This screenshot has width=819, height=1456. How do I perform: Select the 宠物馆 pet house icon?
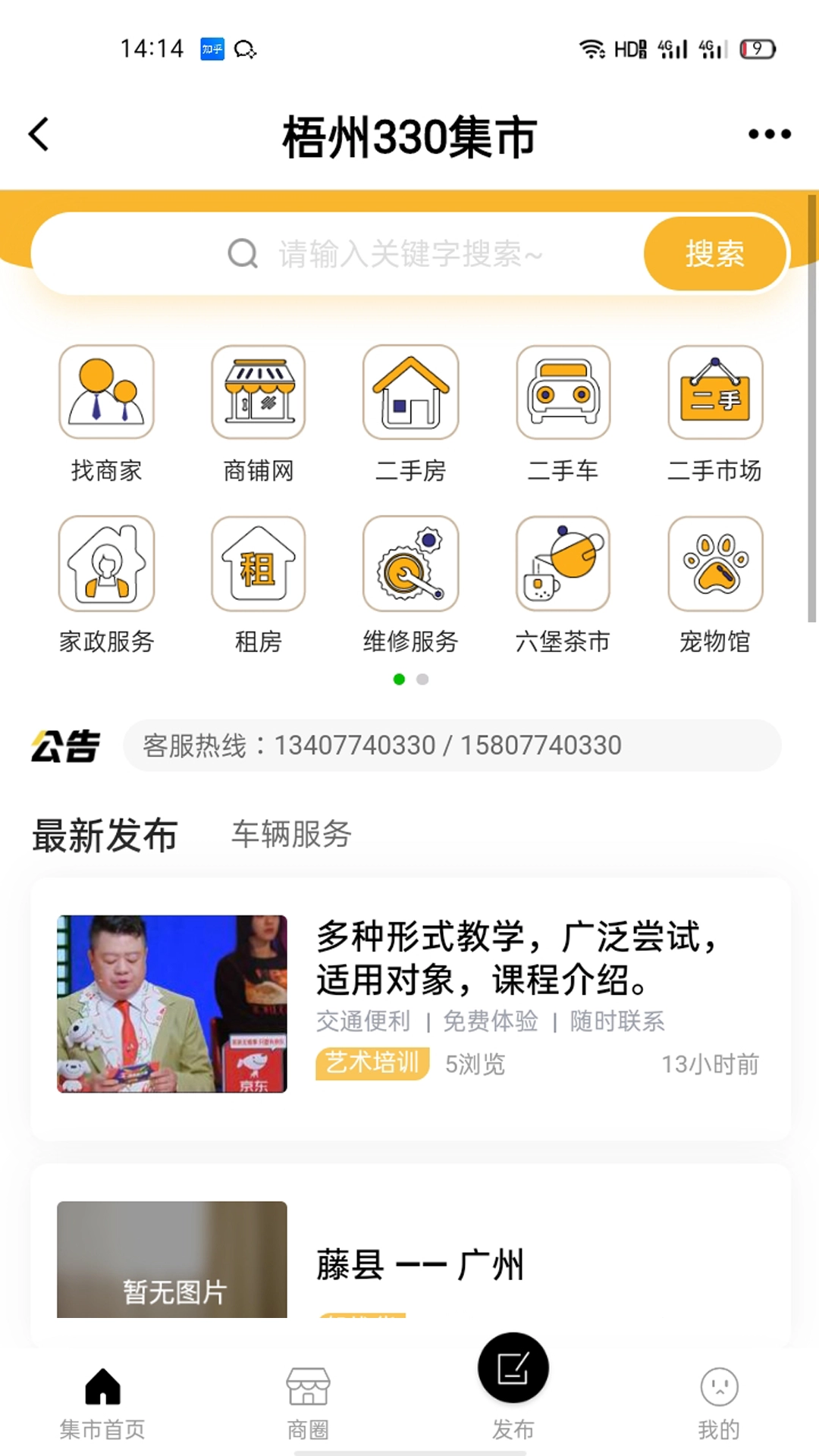point(714,565)
